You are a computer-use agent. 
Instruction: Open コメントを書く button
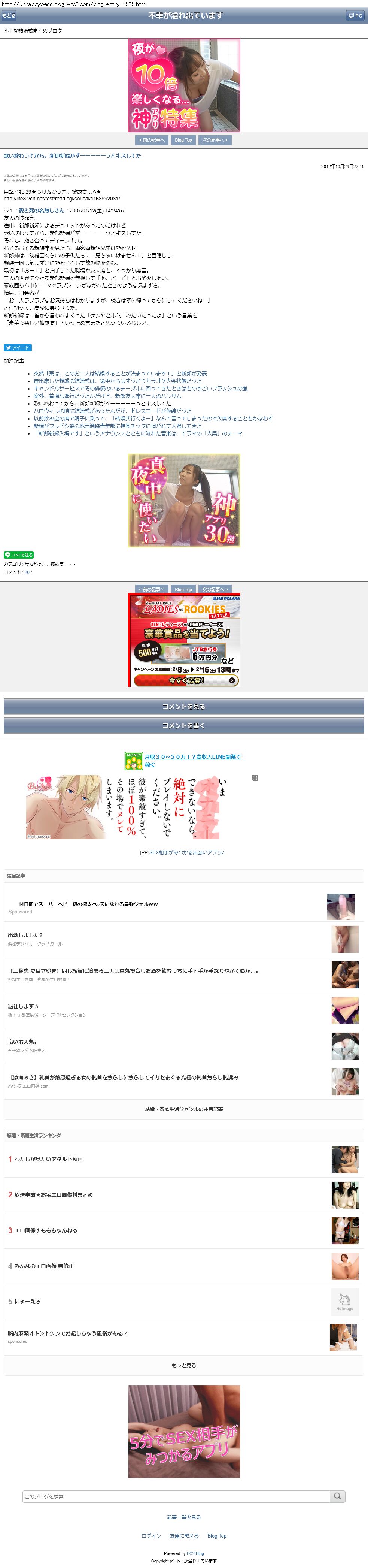point(184,725)
